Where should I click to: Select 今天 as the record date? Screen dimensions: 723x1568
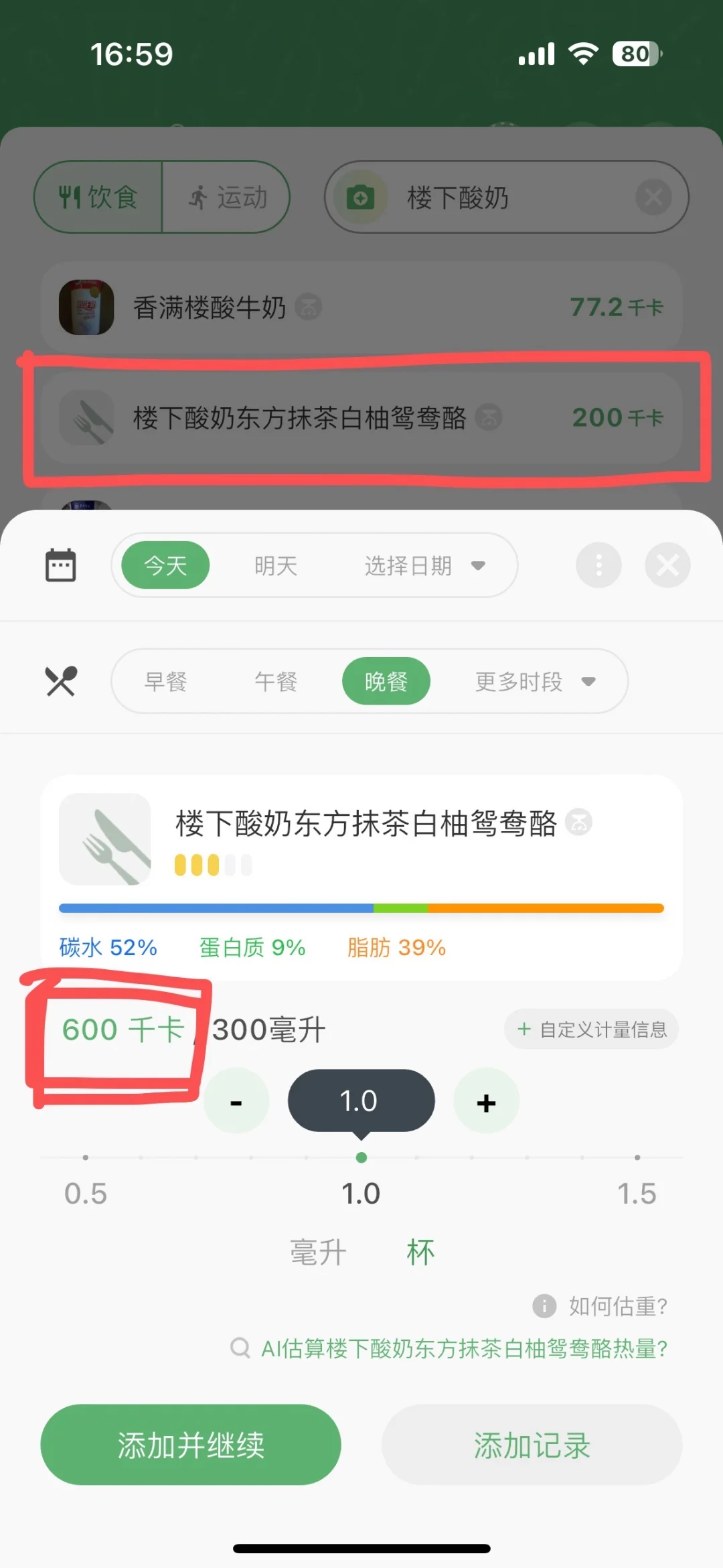[165, 565]
